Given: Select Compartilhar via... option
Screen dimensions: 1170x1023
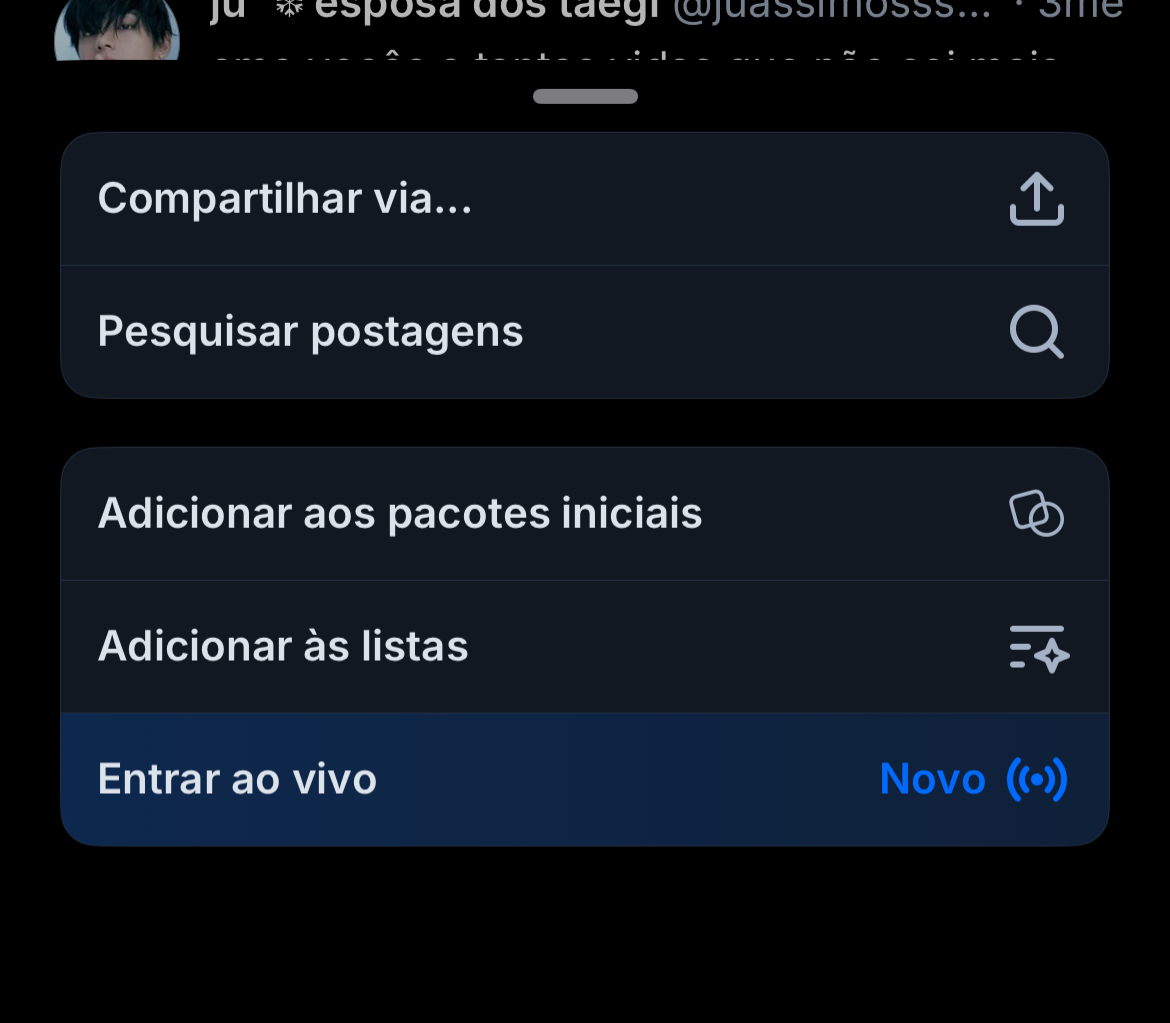Looking at the screenshot, I should point(584,199).
